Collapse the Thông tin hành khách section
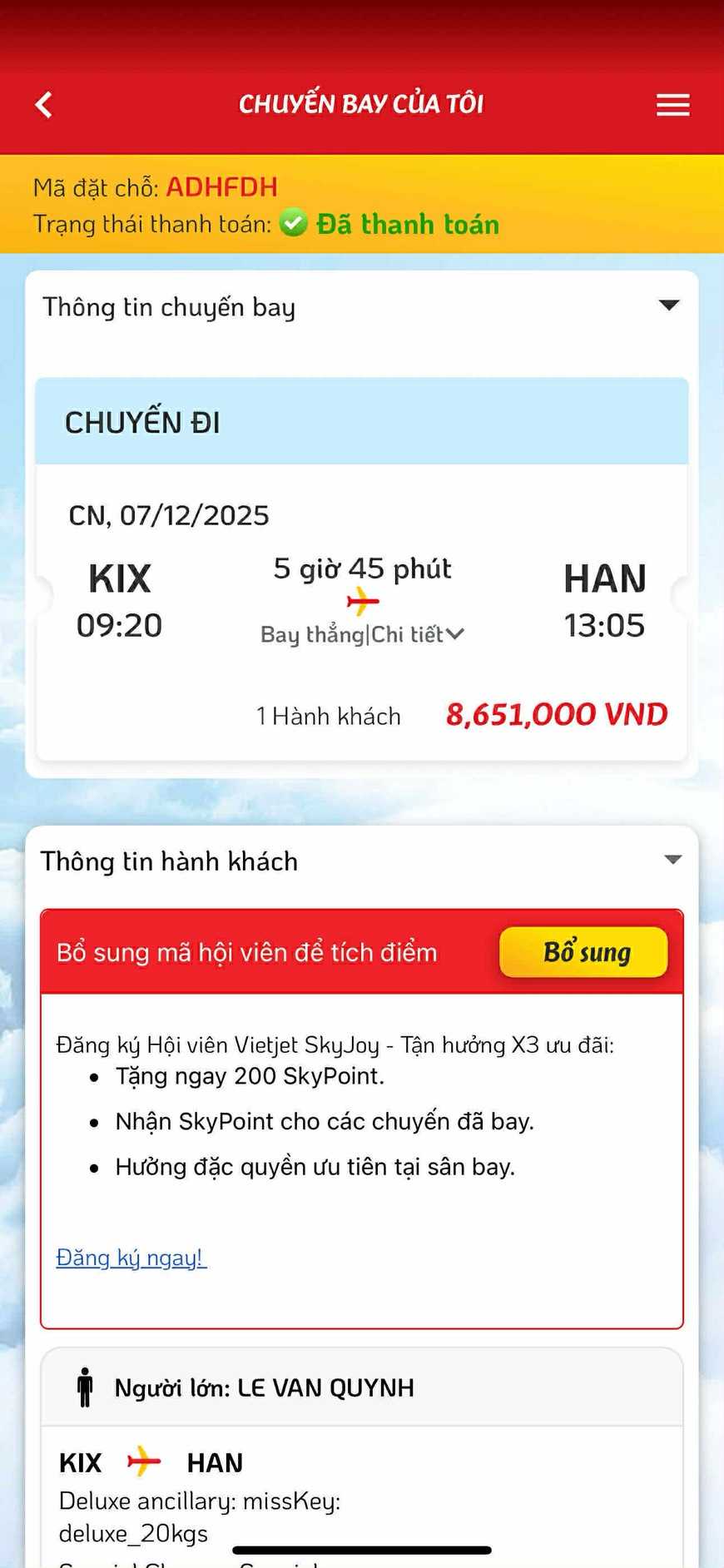The width and height of the screenshot is (724, 1568). [x=672, y=860]
